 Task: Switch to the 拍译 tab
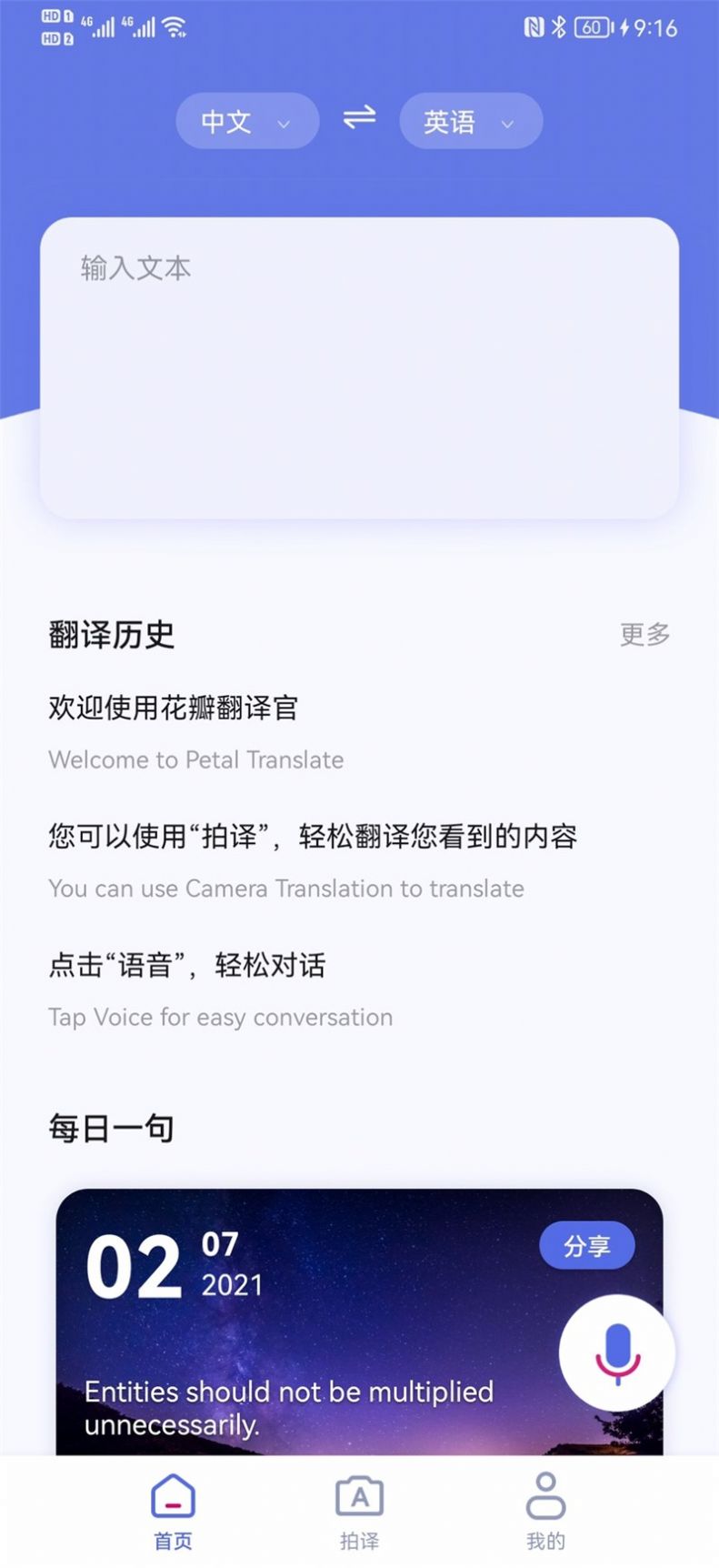point(359,1513)
